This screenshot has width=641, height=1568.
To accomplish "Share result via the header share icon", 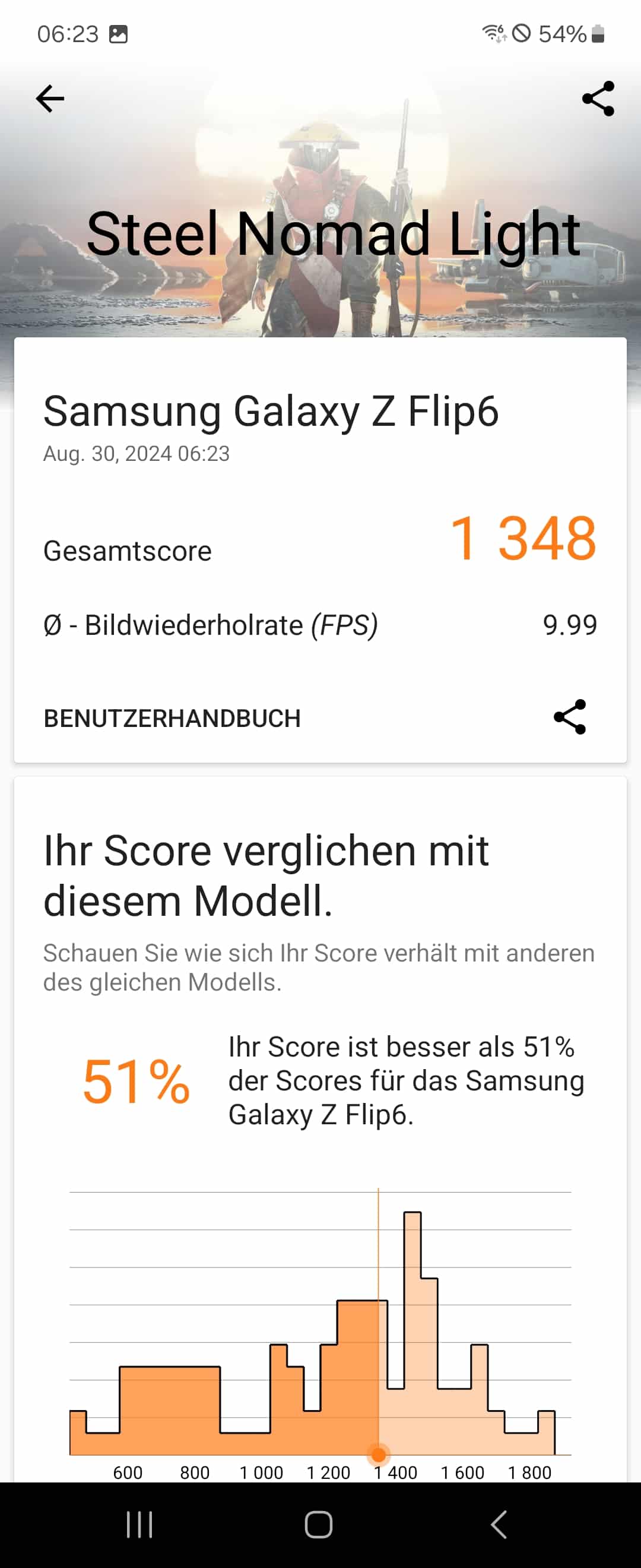I will tap(598, 99).
